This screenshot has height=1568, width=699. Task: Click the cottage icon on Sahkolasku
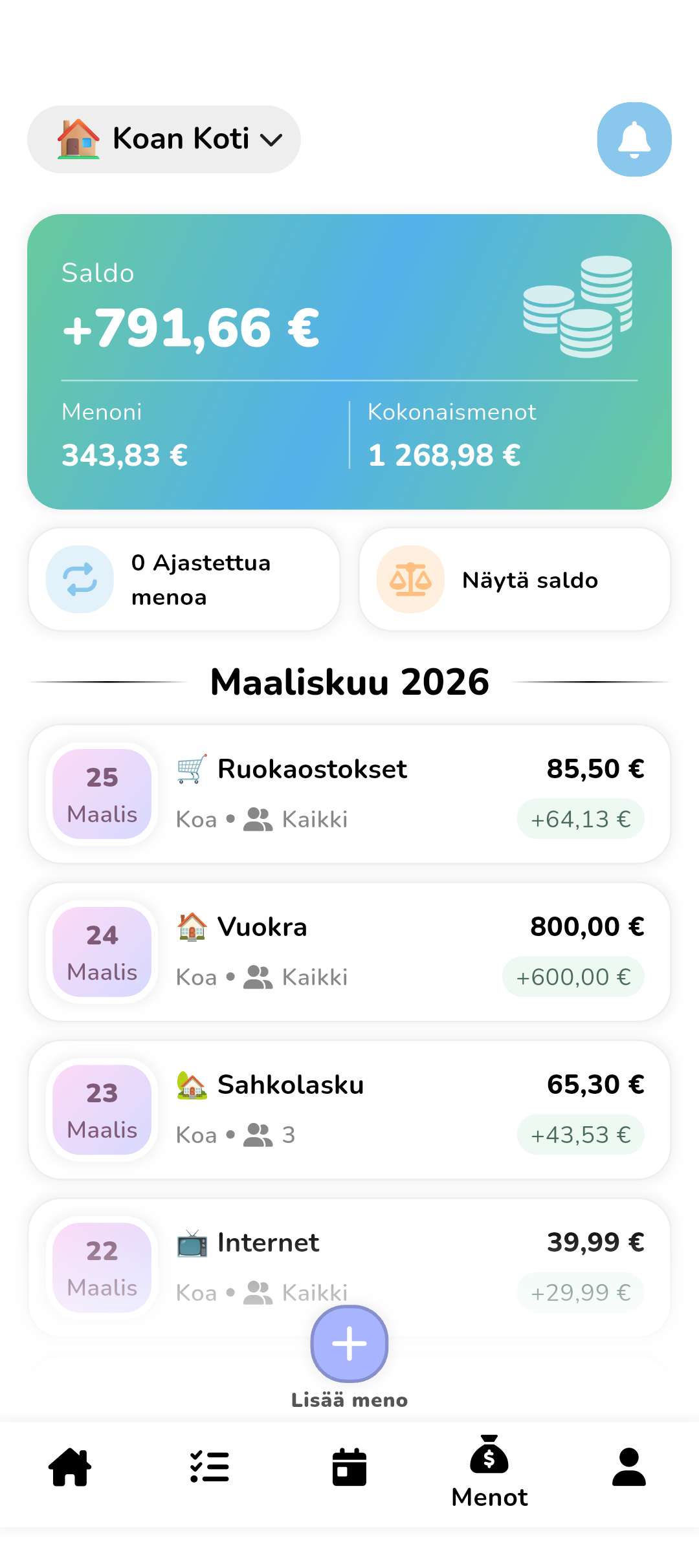pyautogui.click(x=191, y=1083)
